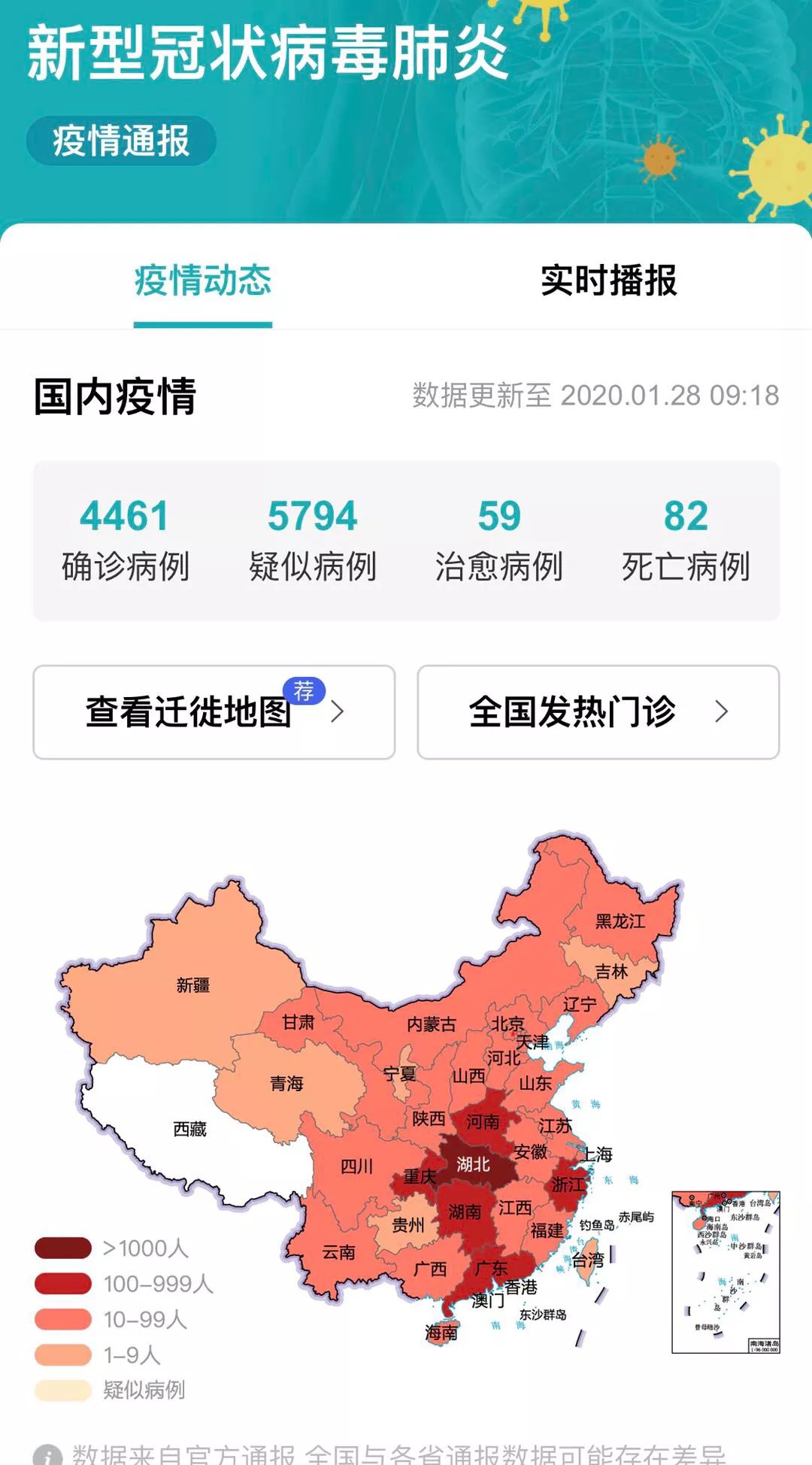Open 查看迁徙地图 migration map
812x1465 pixels.
click(x=214, y=711)
